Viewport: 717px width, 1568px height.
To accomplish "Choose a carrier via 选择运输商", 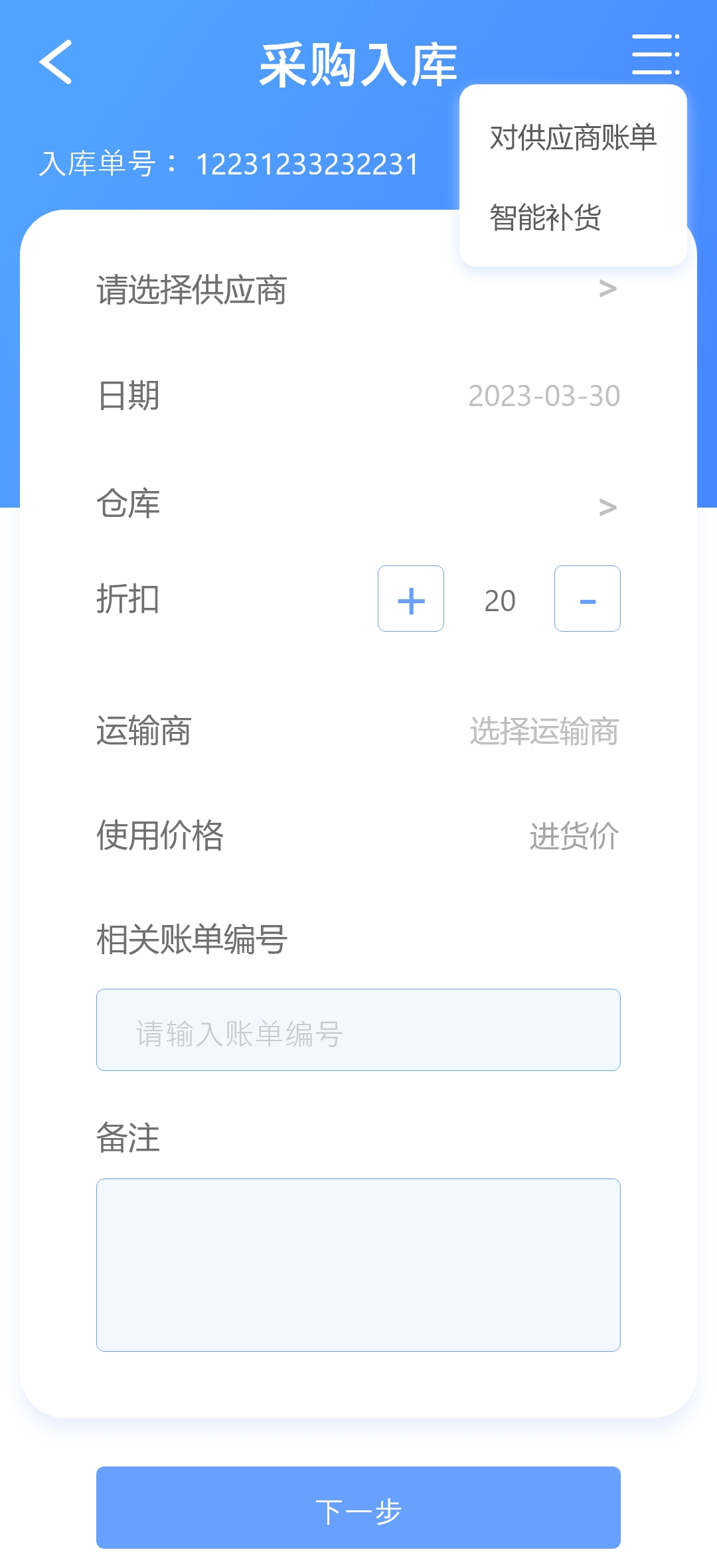I will click(x=544, y=731).
